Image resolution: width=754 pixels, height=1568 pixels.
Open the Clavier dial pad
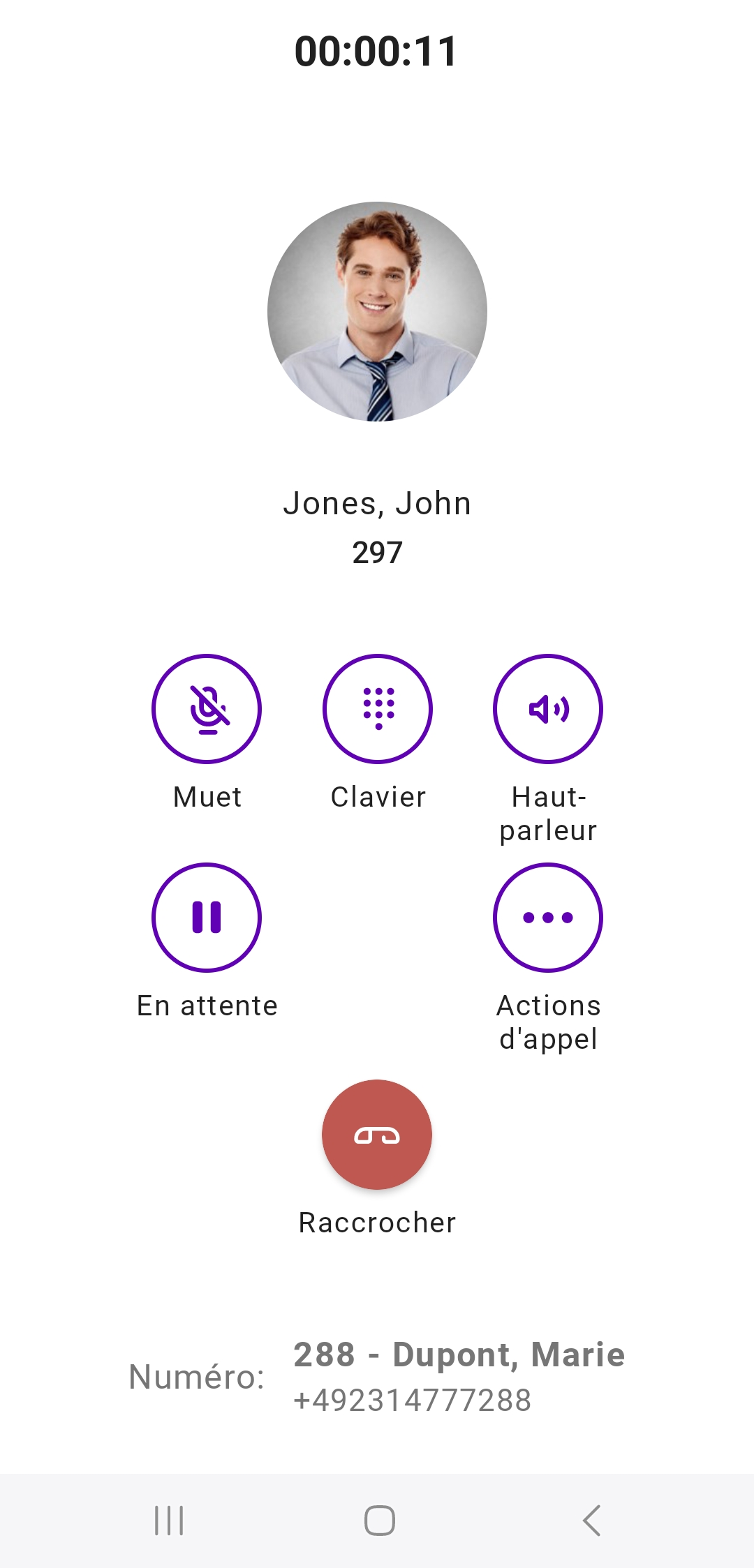point(378,708)
